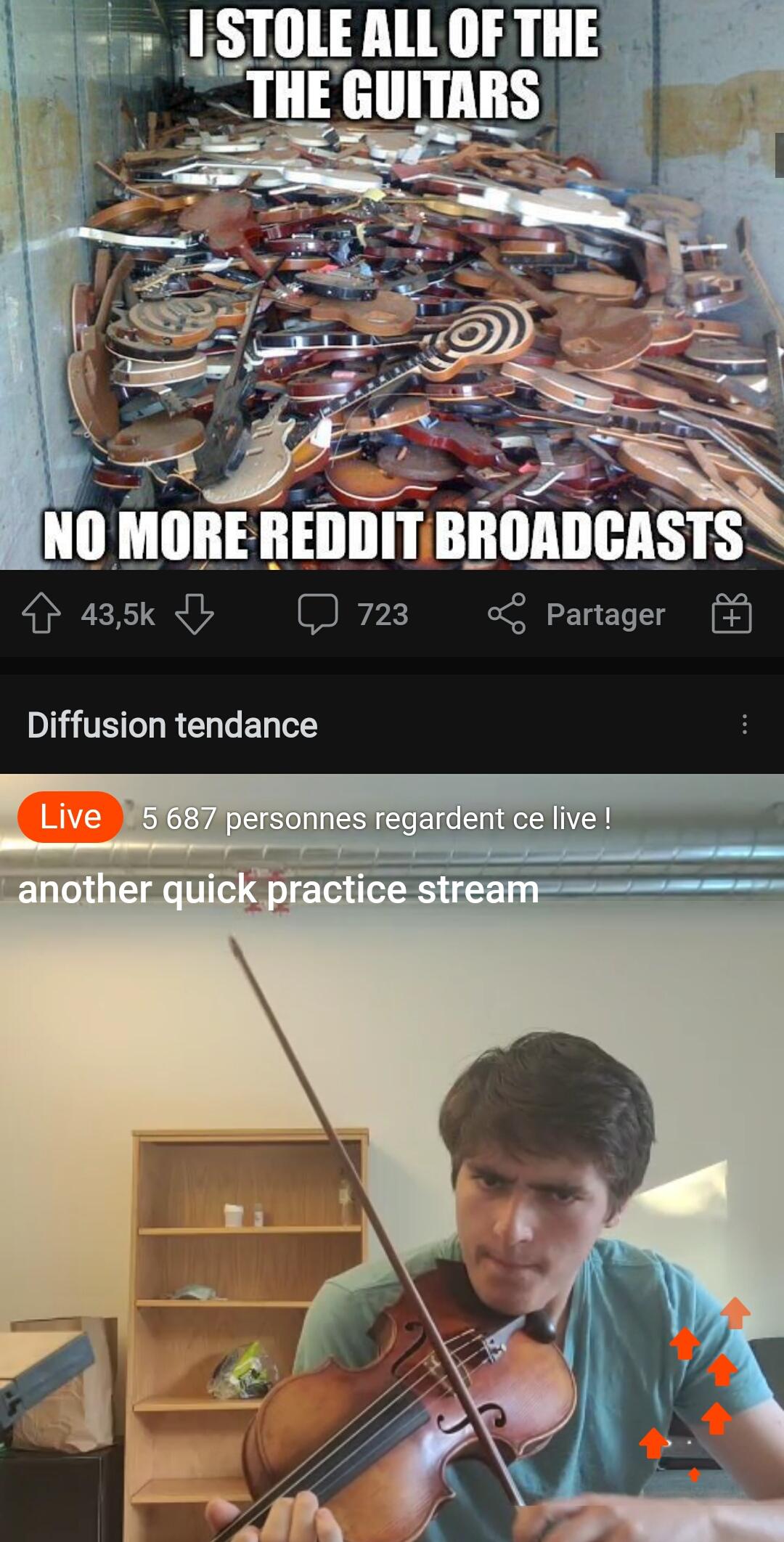Open the guitars meme image
This screenshot has width=784, height=1542.
tap(392, 290)
